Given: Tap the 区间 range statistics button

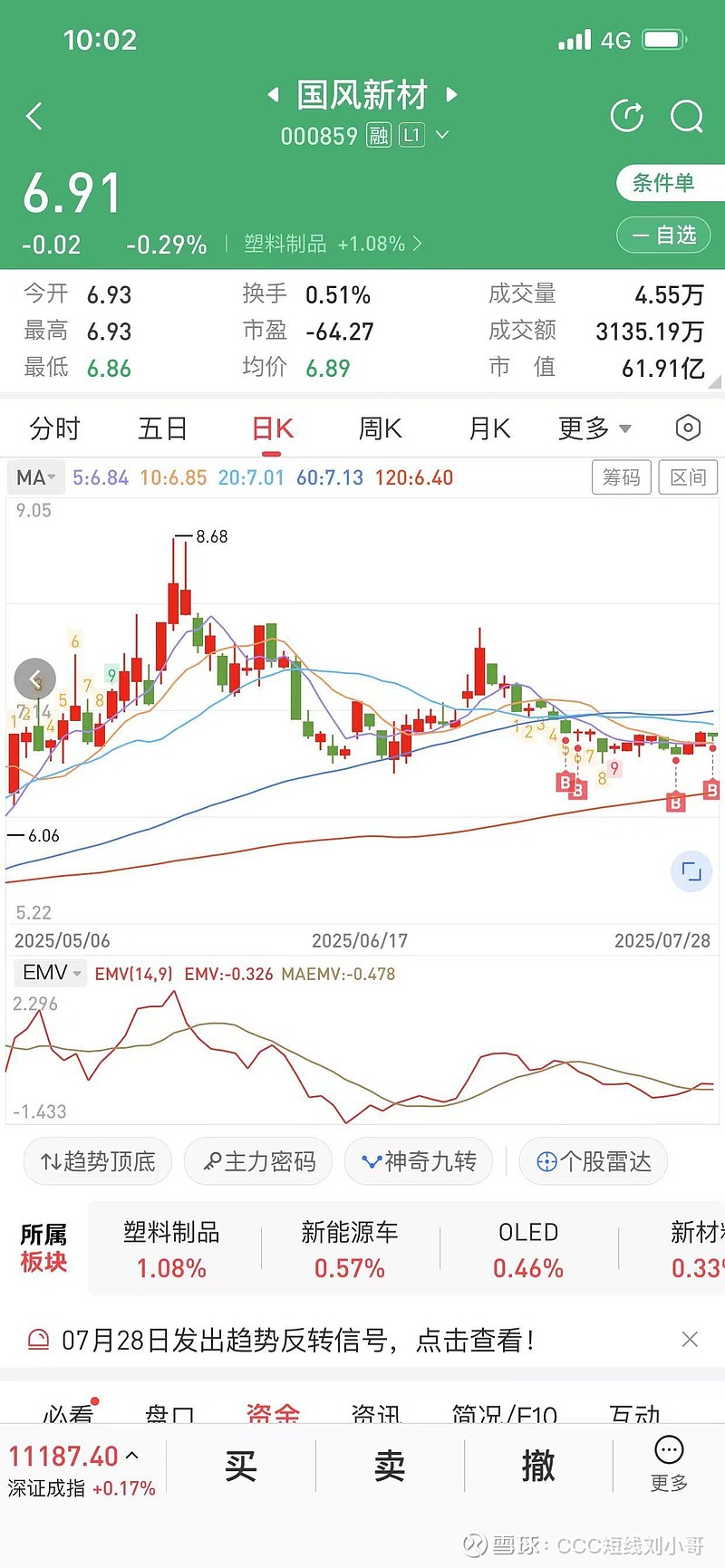Looking at the screenshot, I should point(688,477).
